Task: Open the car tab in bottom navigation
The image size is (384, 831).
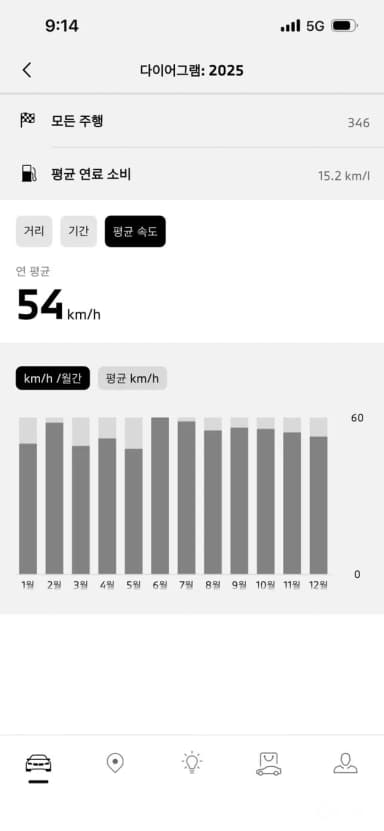Action: 39,765
